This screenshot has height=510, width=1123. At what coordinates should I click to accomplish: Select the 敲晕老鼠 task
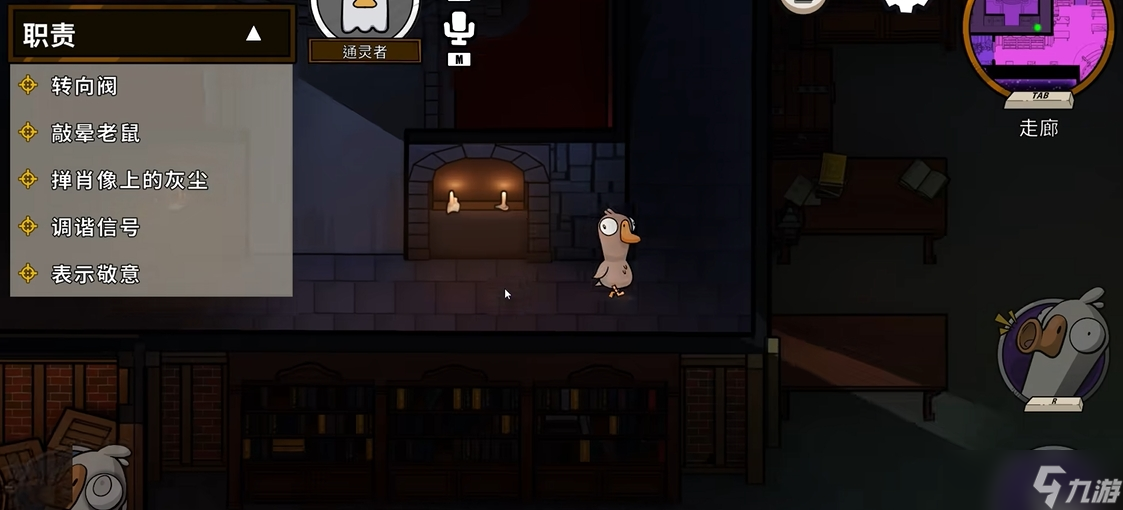[x=95, y=133]
